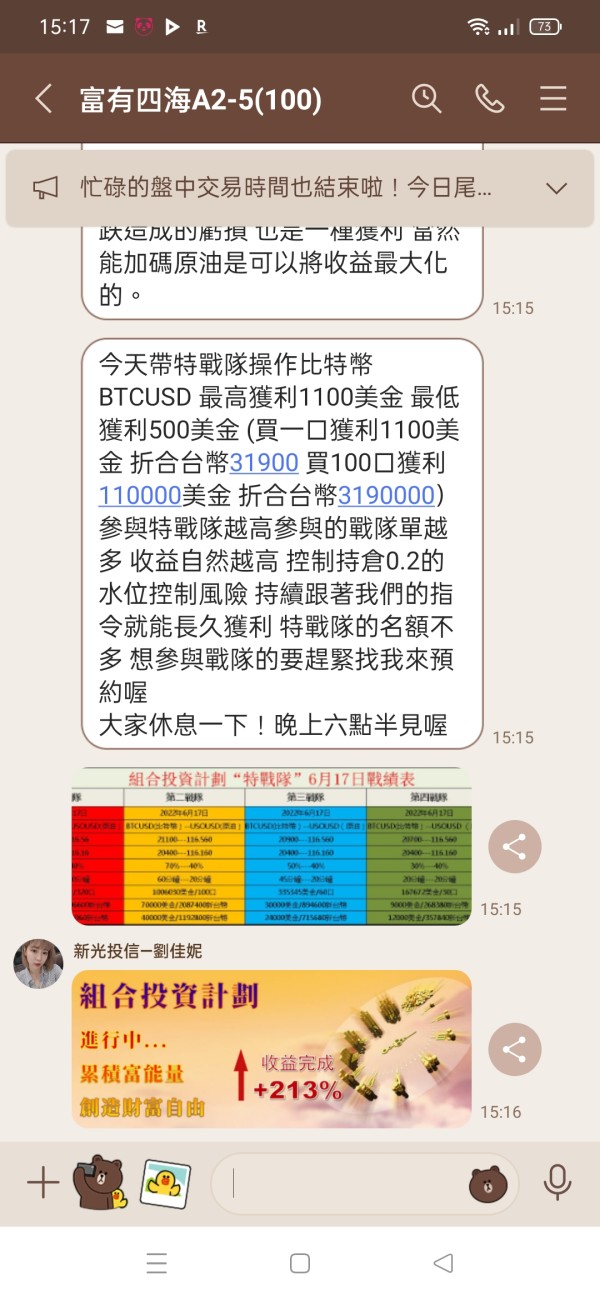This screenshot has width=600, height=1300.
Task: Go back from the 富有四海A2-5 chat
Action: point(43,99)
